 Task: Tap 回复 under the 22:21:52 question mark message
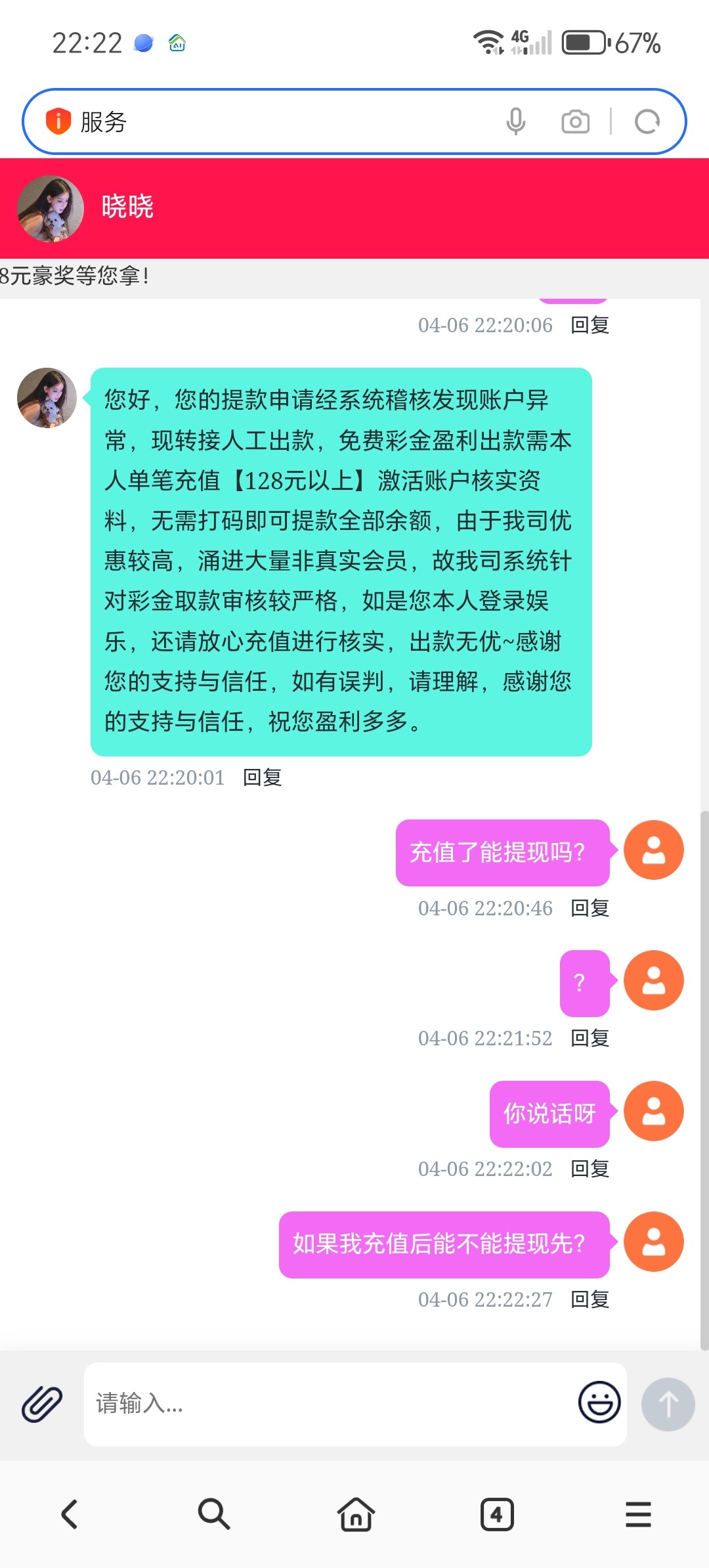(590, 1038)
